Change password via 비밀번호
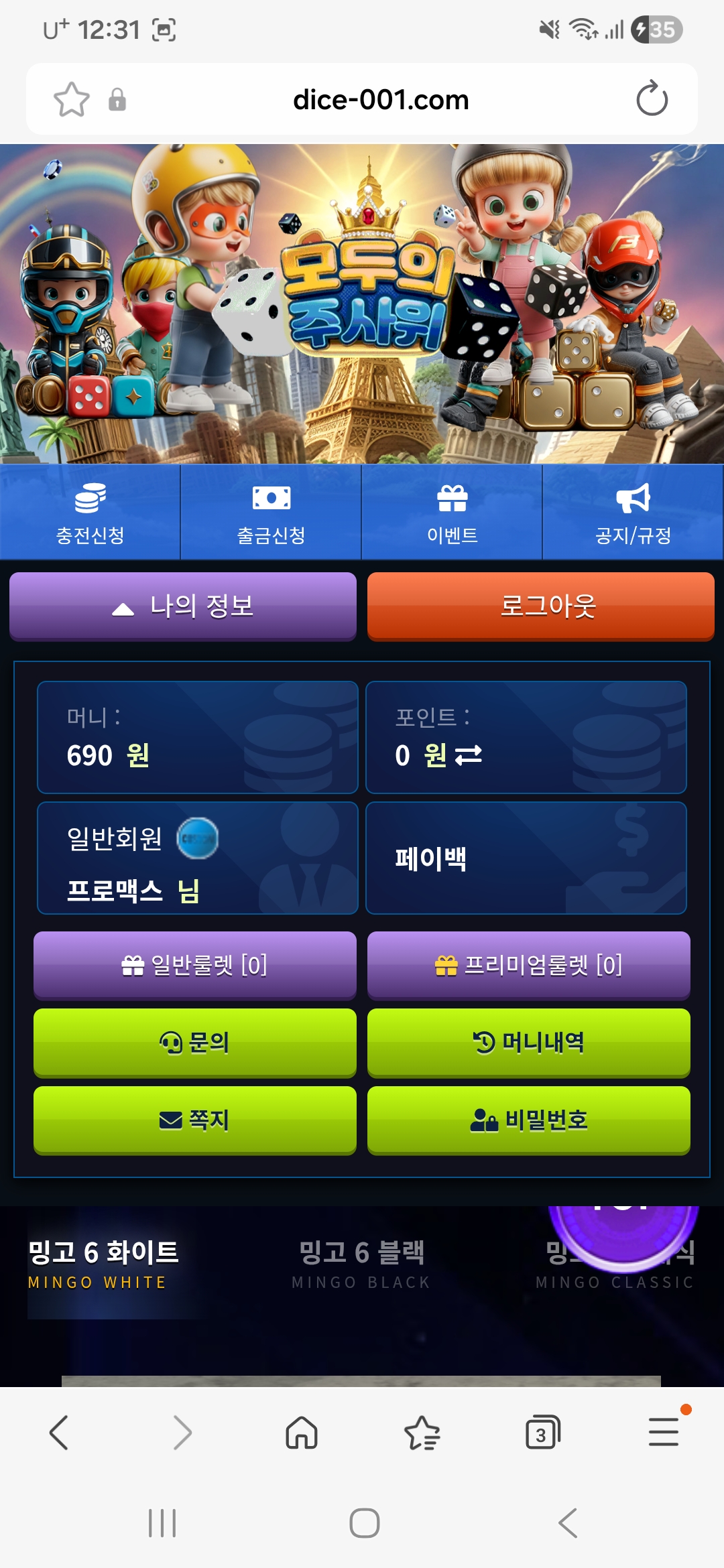Image resolution: width=724 pixels, height=1568 pixels. coord(528,1120)
